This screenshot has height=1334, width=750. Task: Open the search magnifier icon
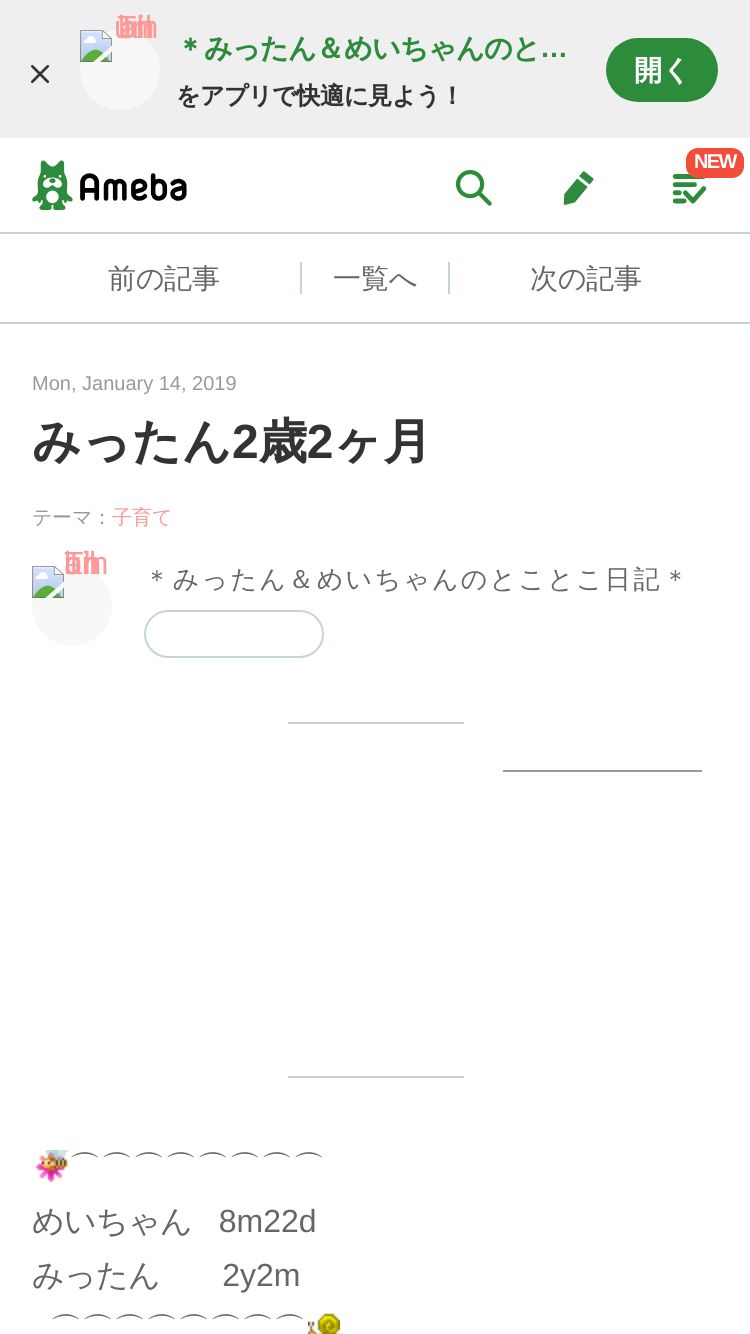click(x=473, y=187)
